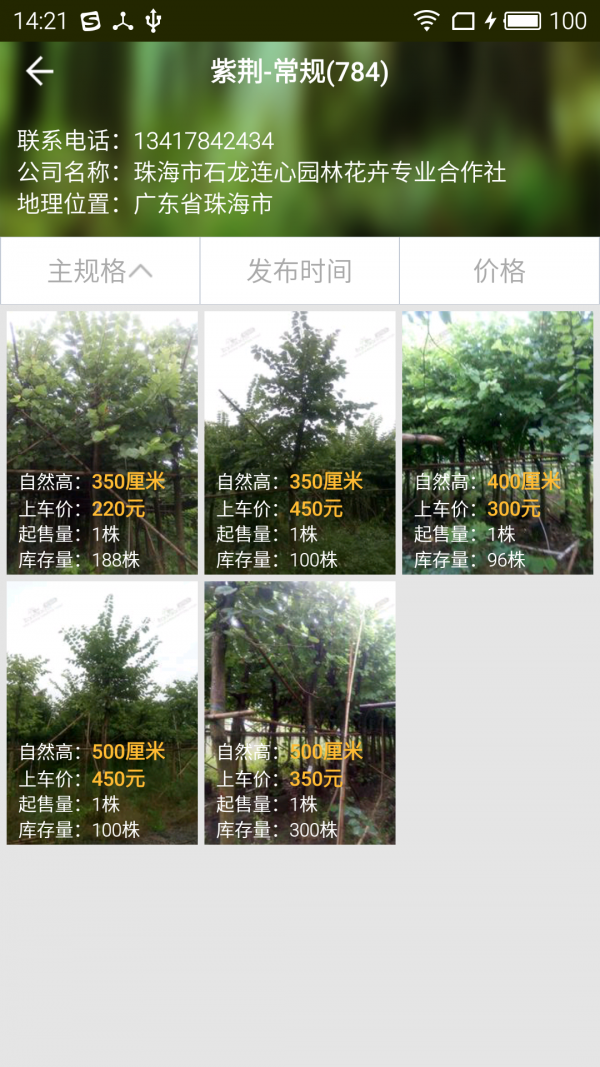Screen dimensions: 600x1067
Task: Sort listings by 主规格
Action: pos(100,271)
